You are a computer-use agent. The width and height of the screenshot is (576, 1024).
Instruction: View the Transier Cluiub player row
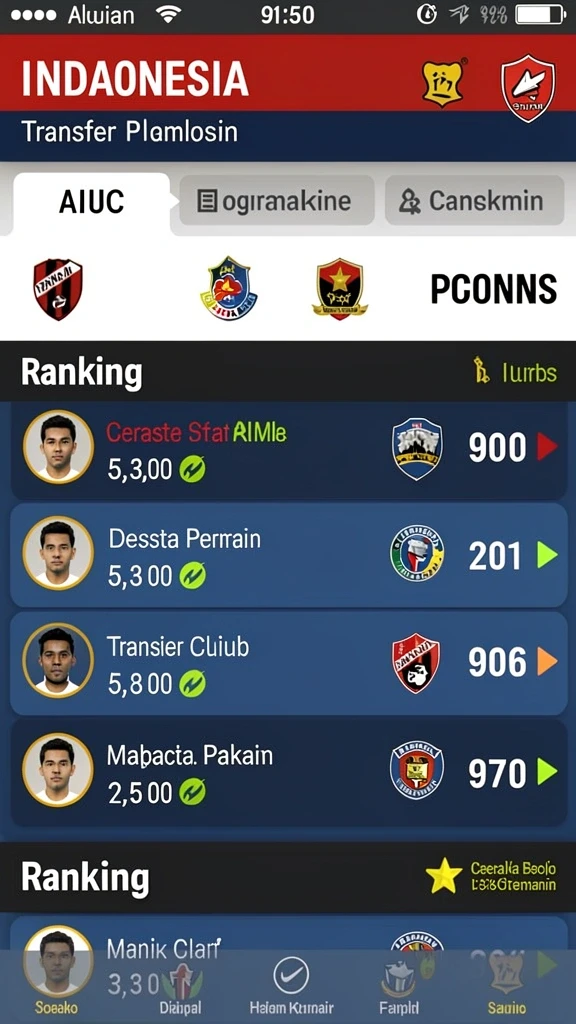click(x=289, y=662)
